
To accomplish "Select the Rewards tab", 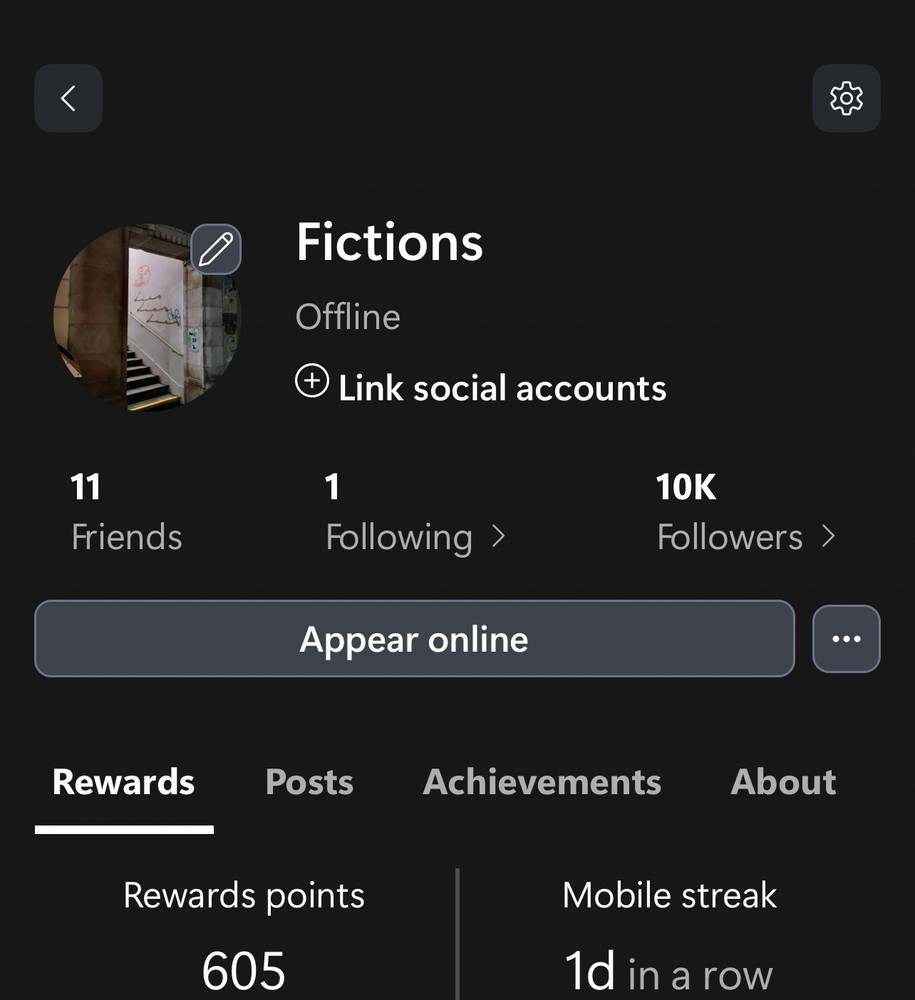I will [x=123, y=782].
